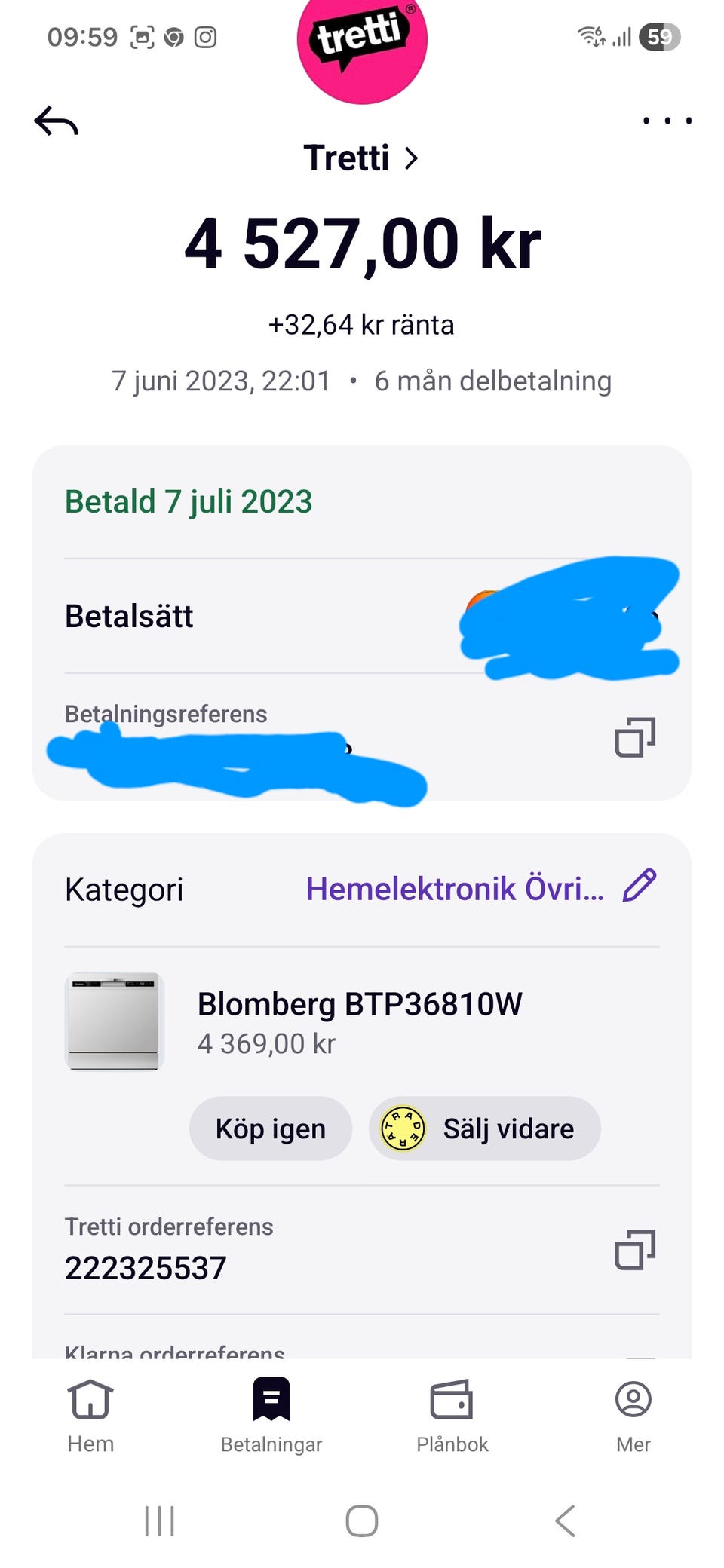Tap Sälj vidare to resell item
724x1568 pixels.
[485, 1129]
